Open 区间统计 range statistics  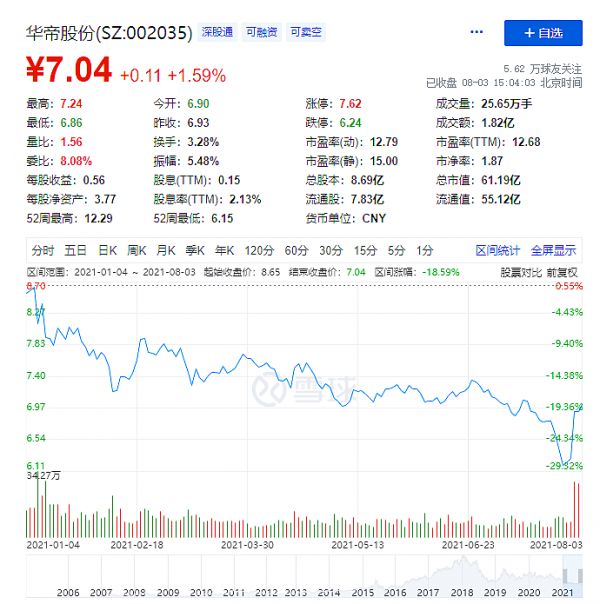pos(497,250)
